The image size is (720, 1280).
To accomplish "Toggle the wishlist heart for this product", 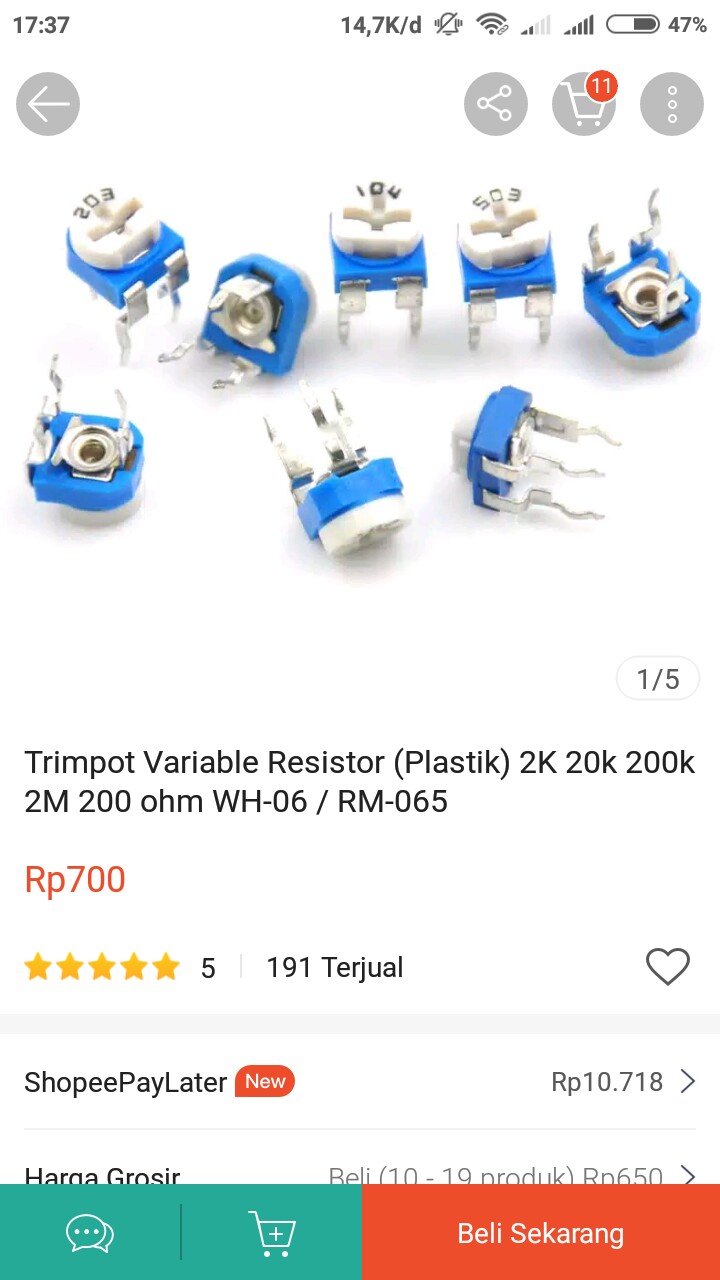I will click(667, 966).
